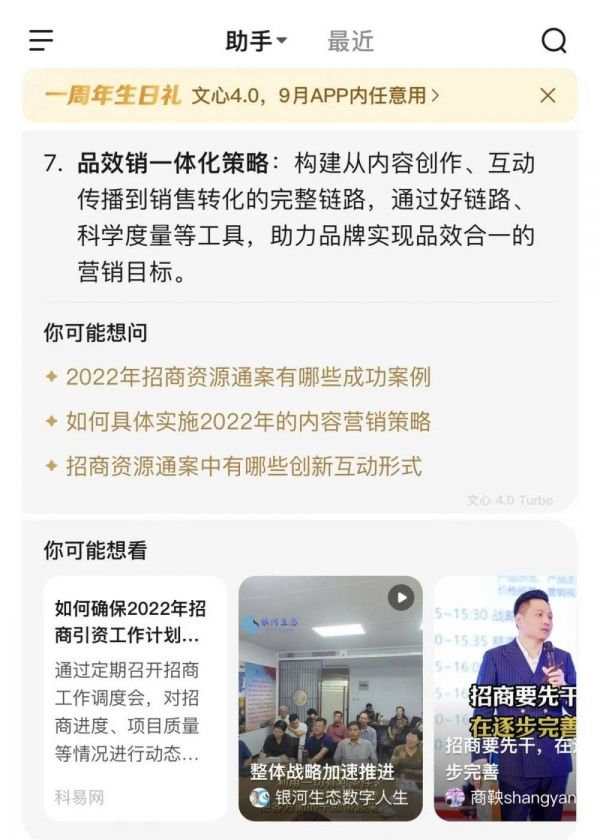Open the 如何确保2022年招商引资工作计划 article card
600x840 pixels.
134,698
